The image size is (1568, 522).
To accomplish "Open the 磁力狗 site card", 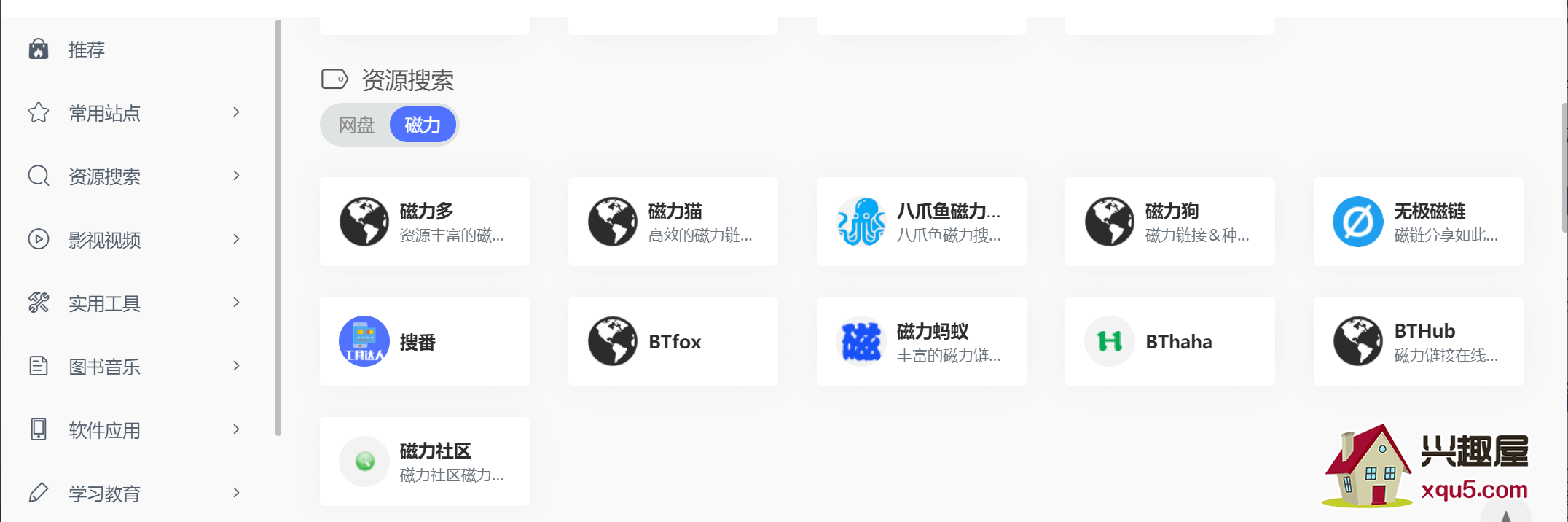I will pos(1170,222).
